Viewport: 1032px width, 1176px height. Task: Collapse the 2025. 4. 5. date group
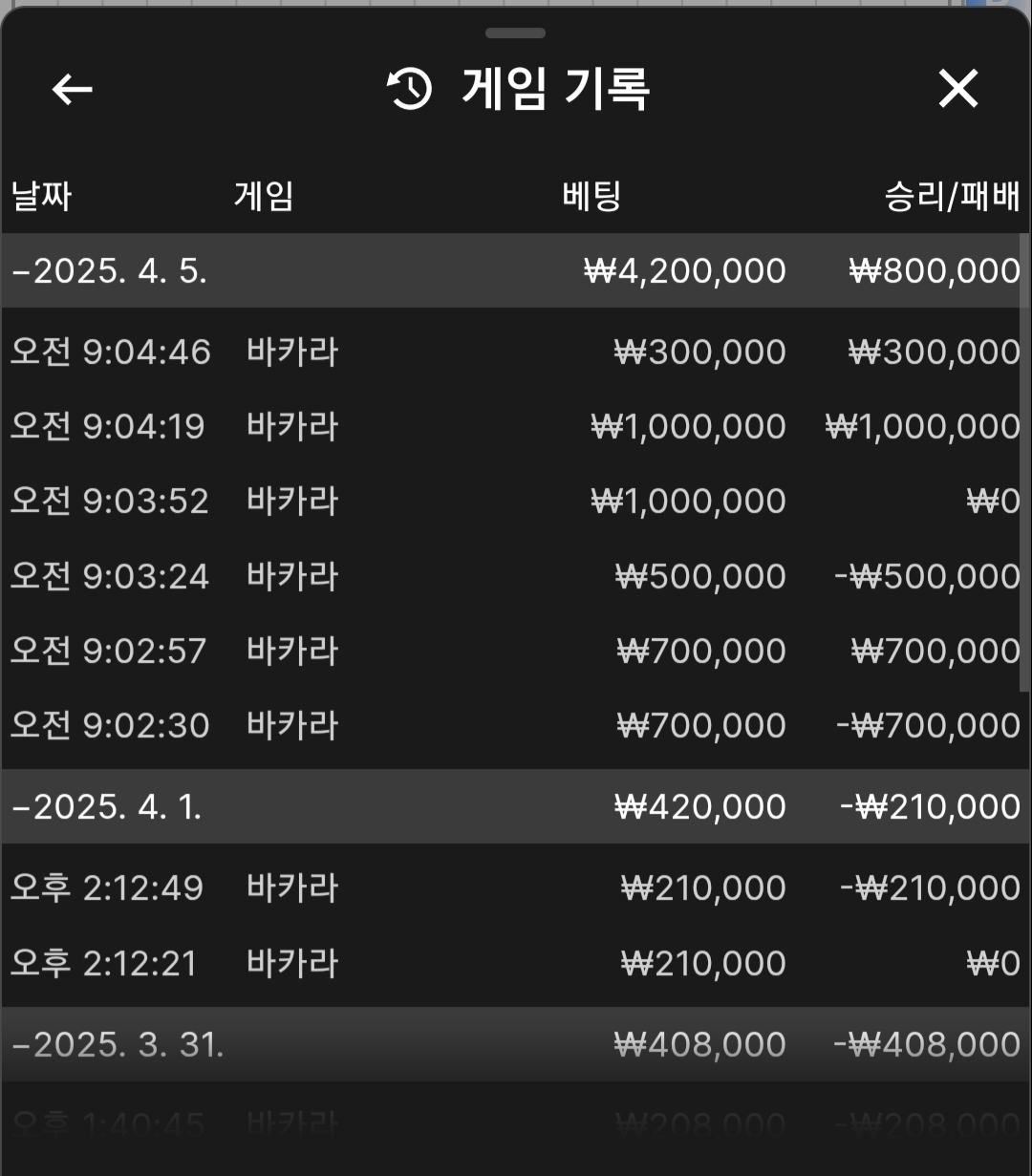point(110,271)
